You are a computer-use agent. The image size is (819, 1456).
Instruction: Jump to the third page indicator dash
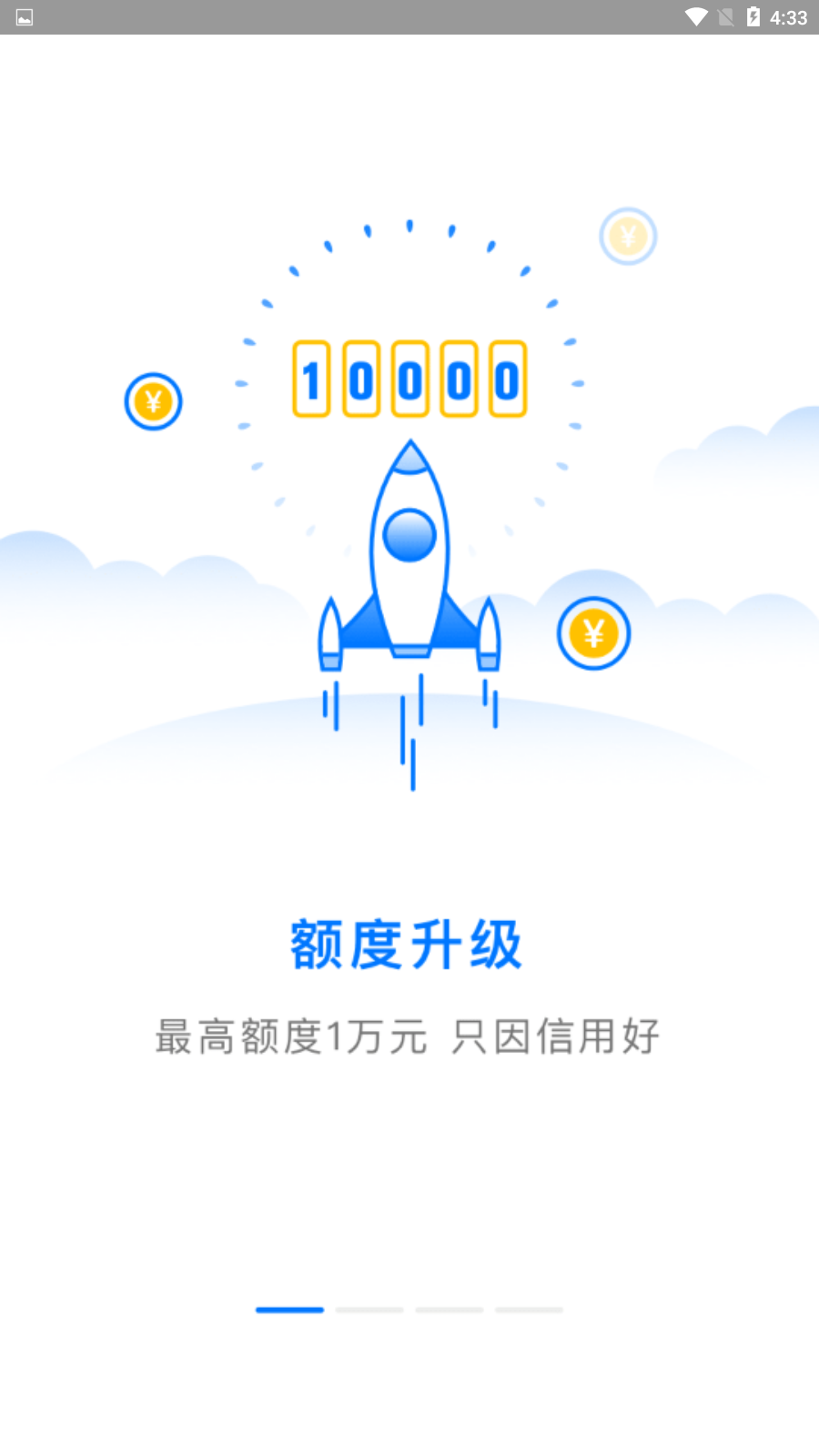tap(449, 1309)
